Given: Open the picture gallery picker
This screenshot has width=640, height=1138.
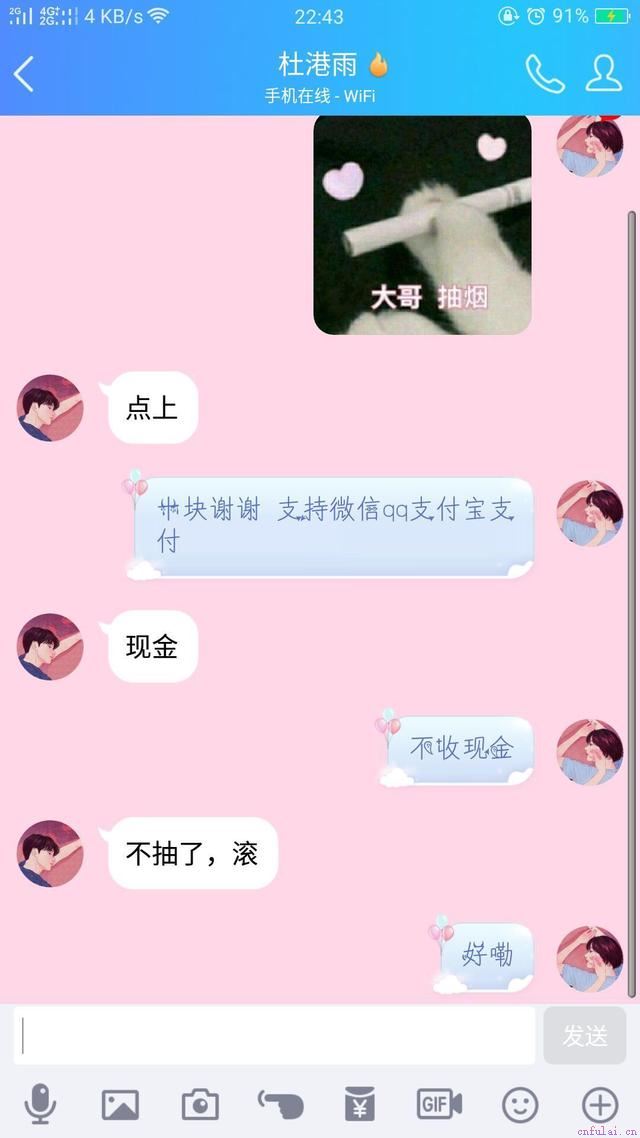Looking at the screenshot, I should pyautogui.click(x=120, y=1104).
